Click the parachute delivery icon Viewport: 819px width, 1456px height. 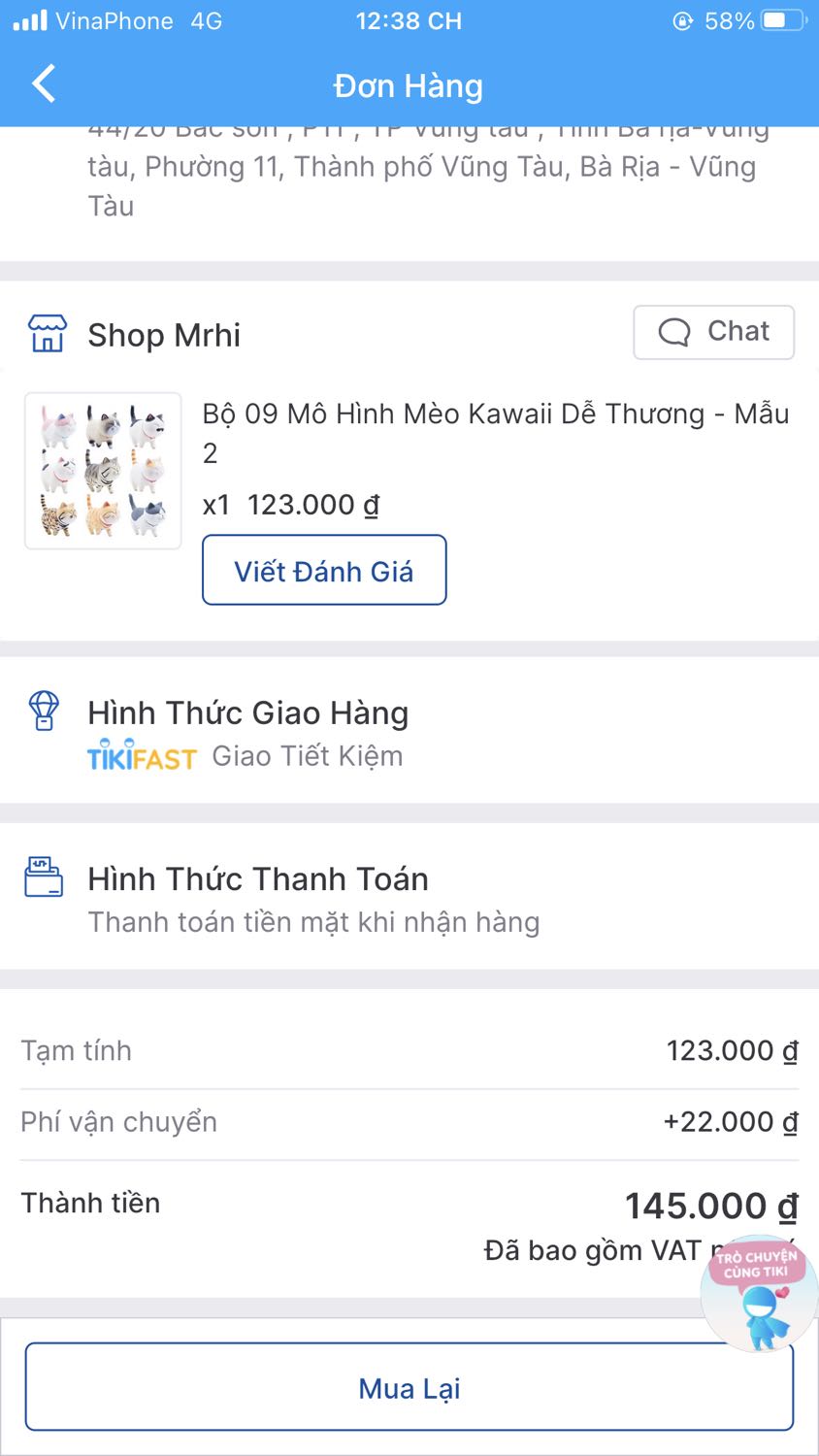tap(43, 711)
